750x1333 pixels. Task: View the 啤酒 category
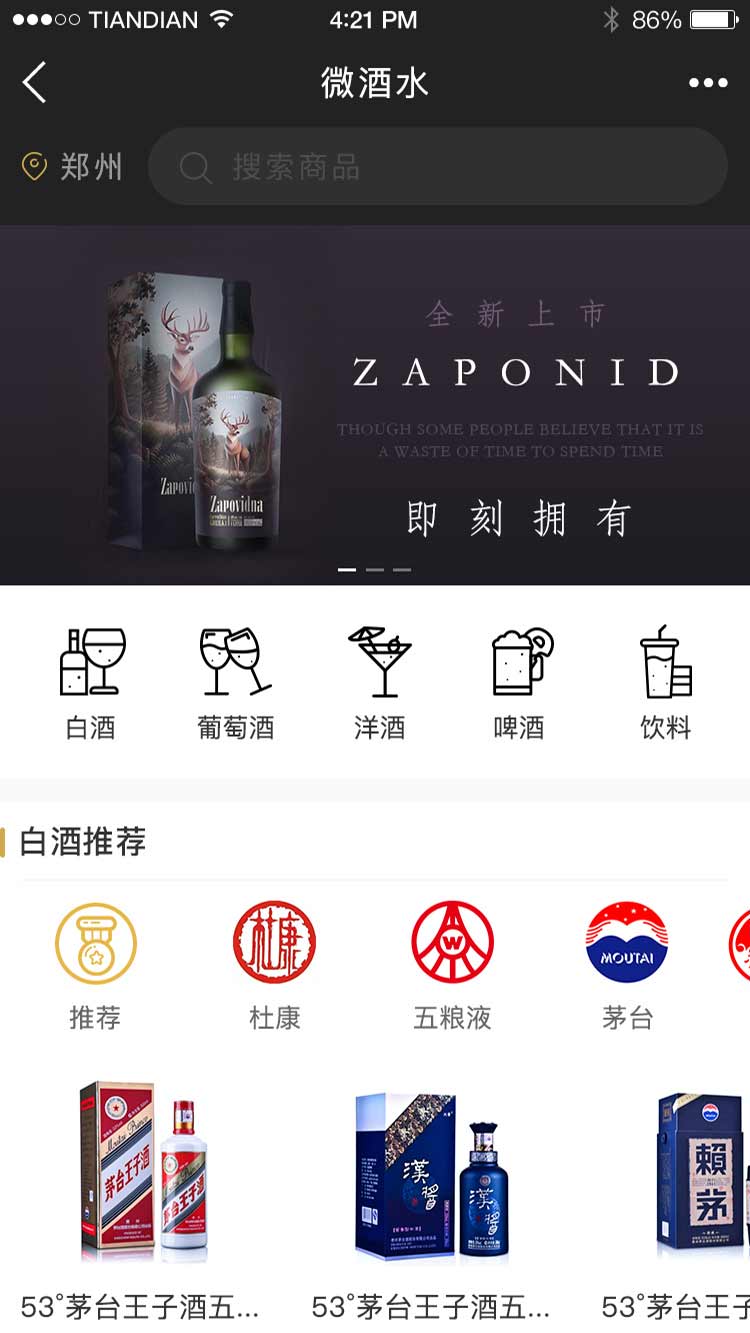pyautogui.click(x=520, y=682)
